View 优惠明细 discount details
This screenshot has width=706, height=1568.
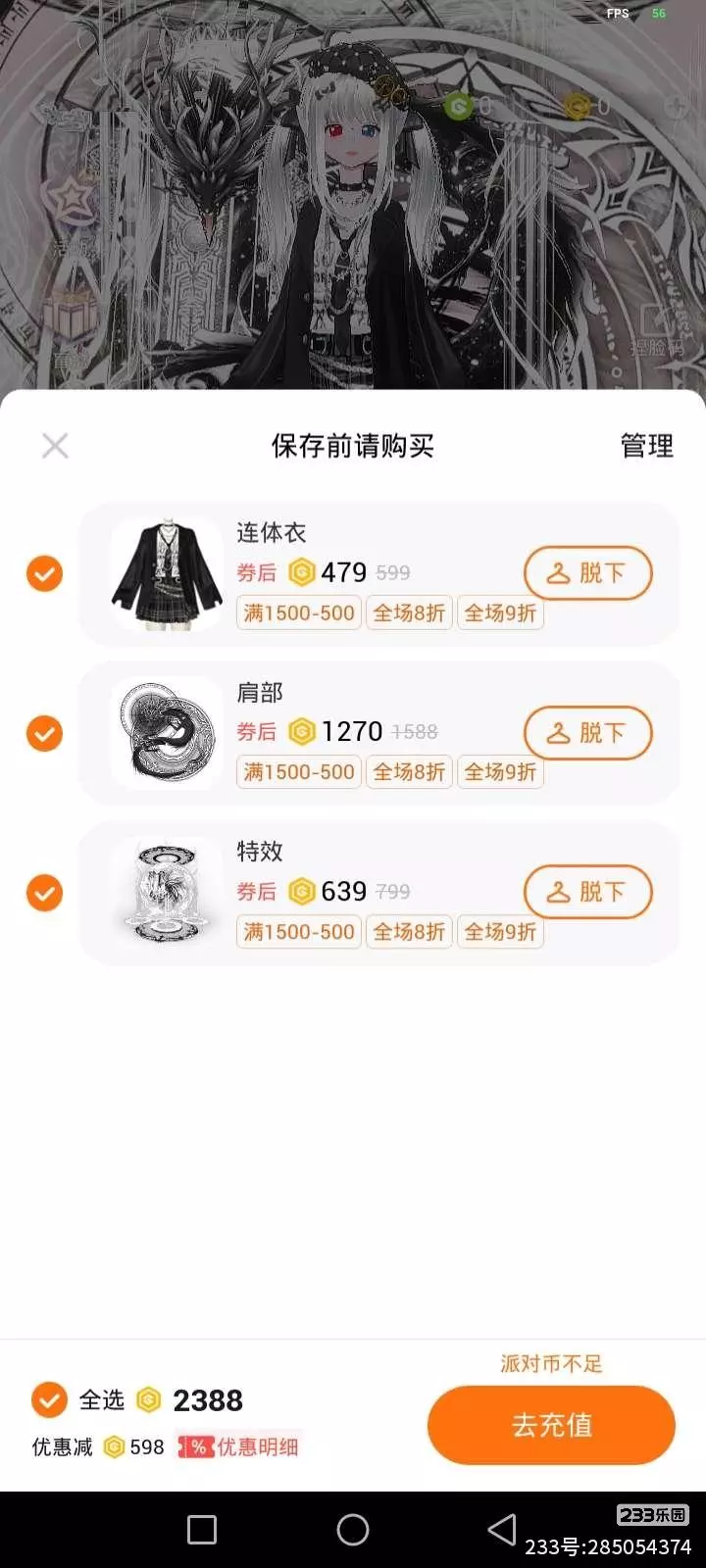point(240,1447)
